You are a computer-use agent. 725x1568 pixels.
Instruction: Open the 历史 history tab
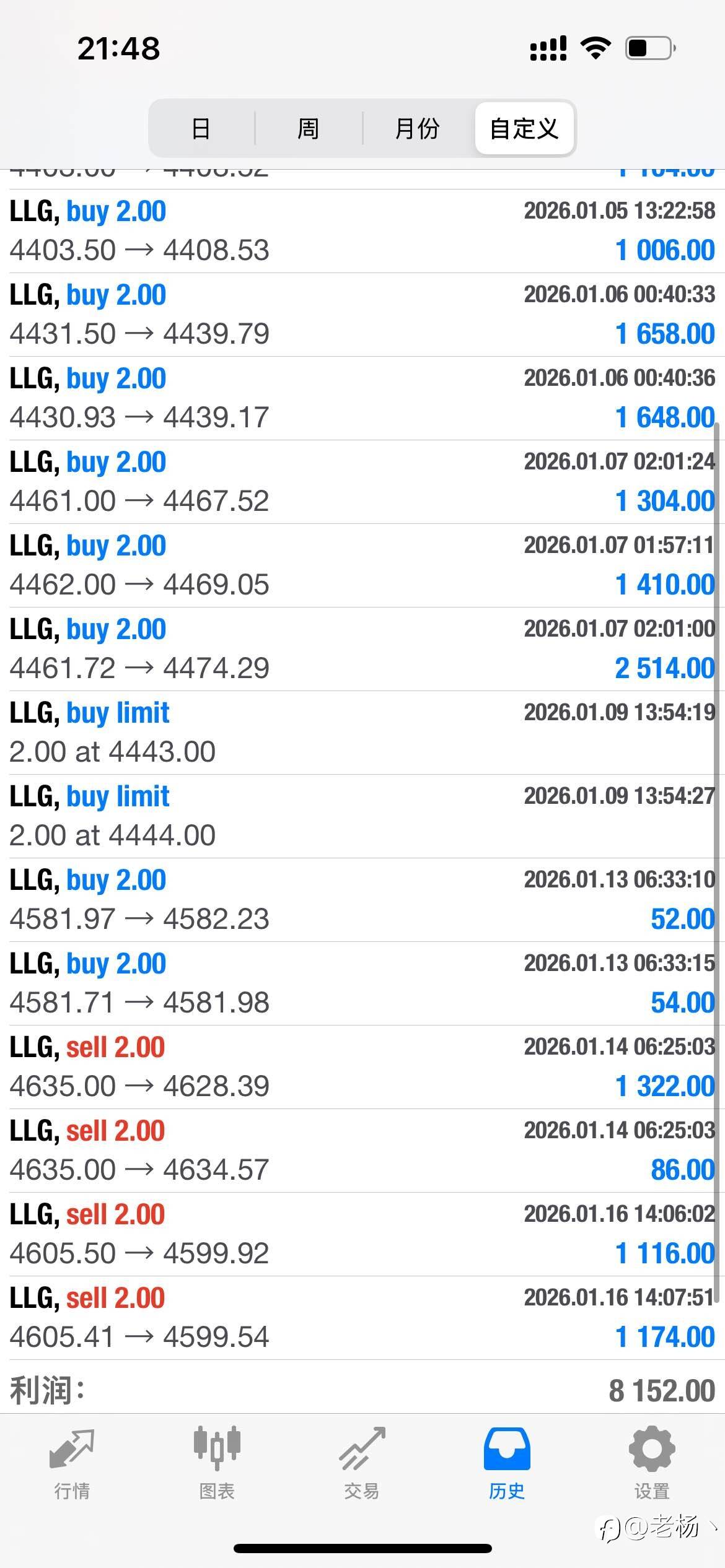coord(507,1463)
